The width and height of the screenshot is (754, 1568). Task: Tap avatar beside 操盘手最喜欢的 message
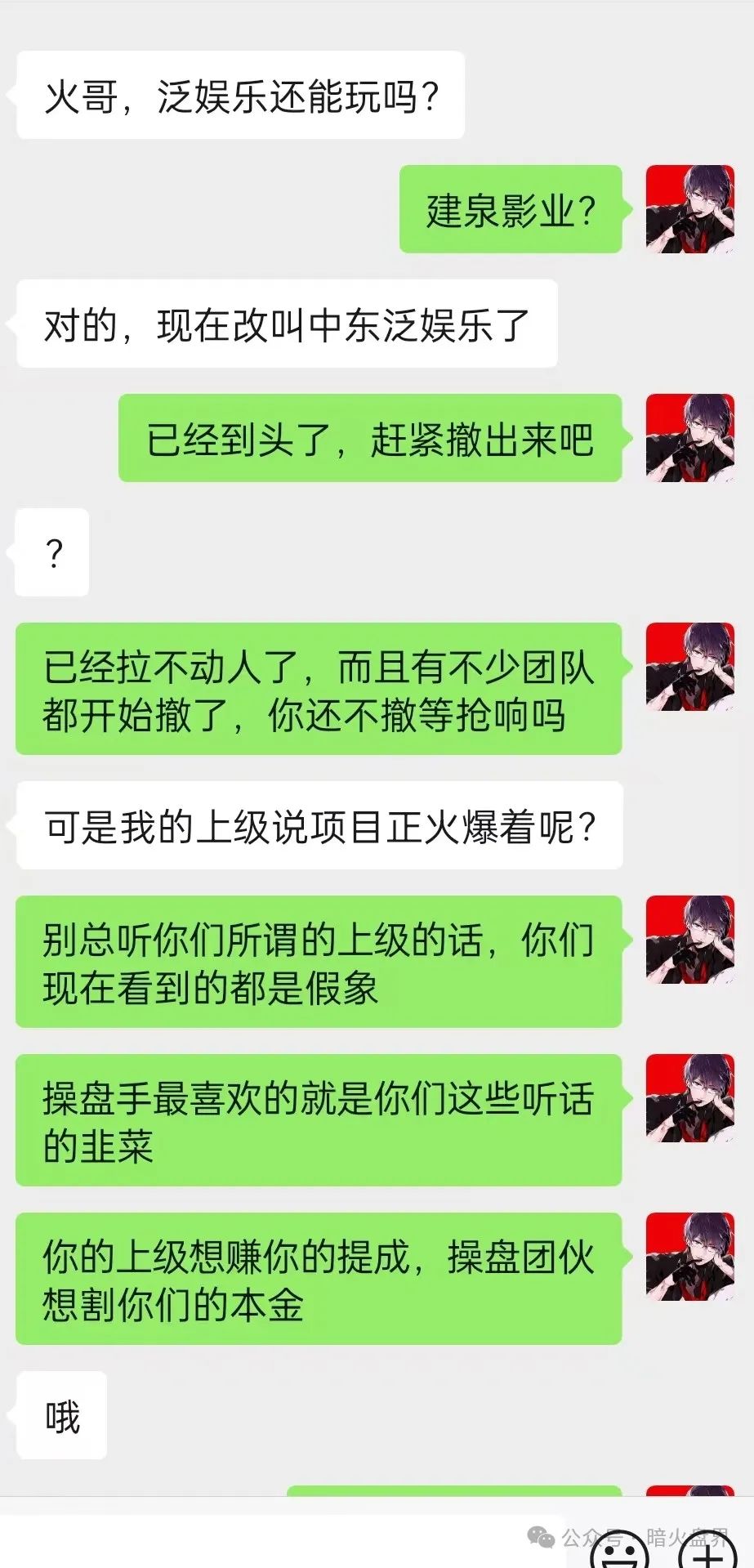point(690,1098)
